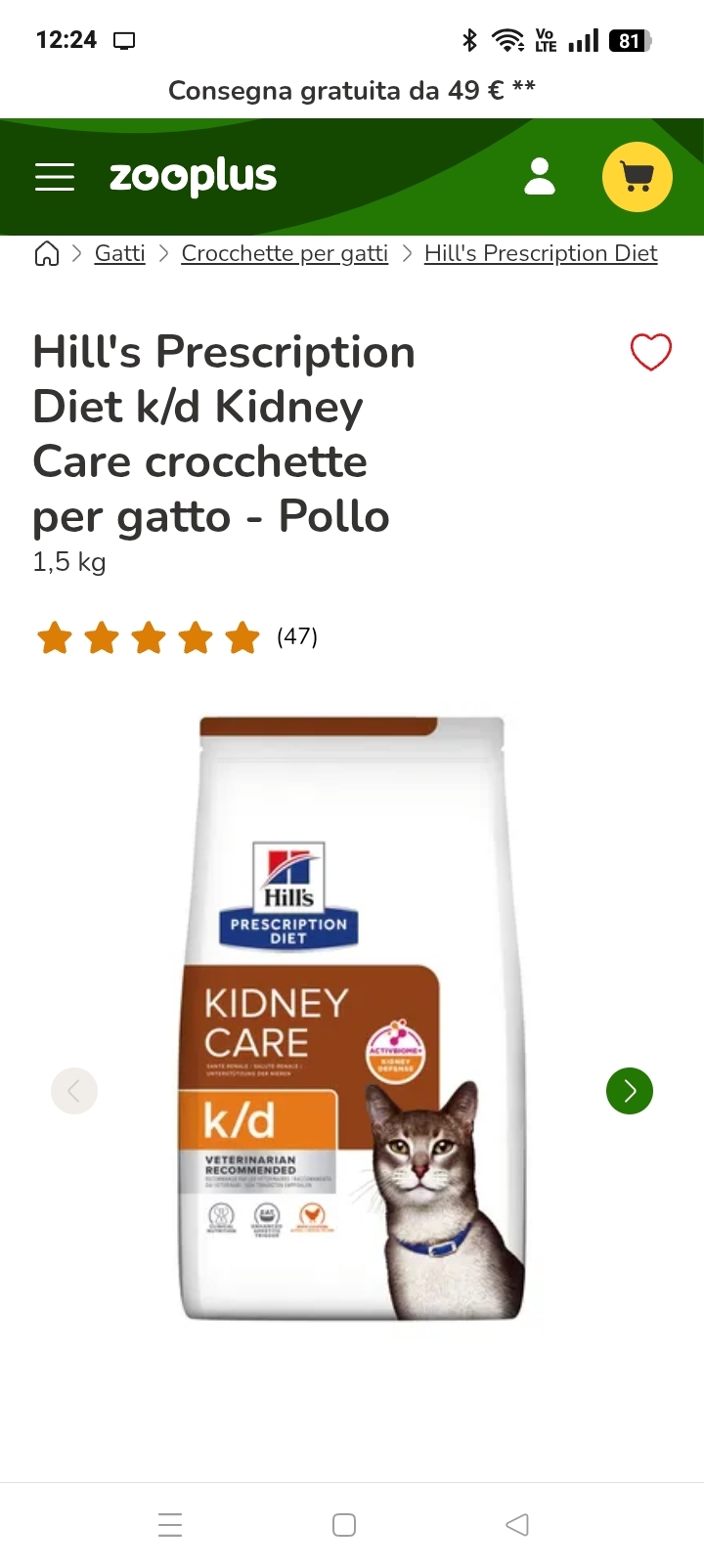Enlarge the Kidney Care product photo
Screen dimensions: 704x1568
(352, 1017)
